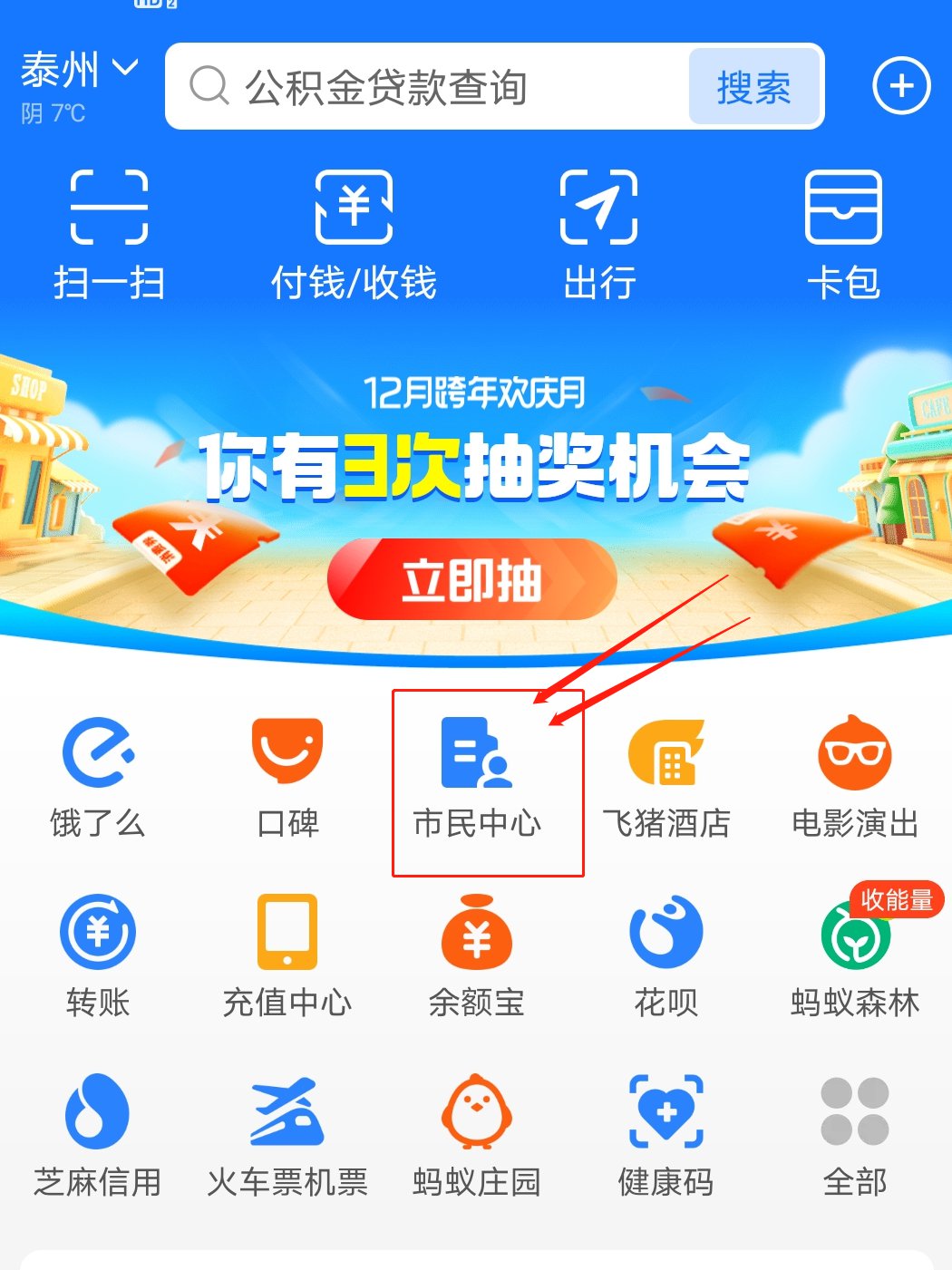Image resolution: width=952 pixels, height=1270 pixels.
Task: Open 出行 travel services
Action: [x=598, y=233]
